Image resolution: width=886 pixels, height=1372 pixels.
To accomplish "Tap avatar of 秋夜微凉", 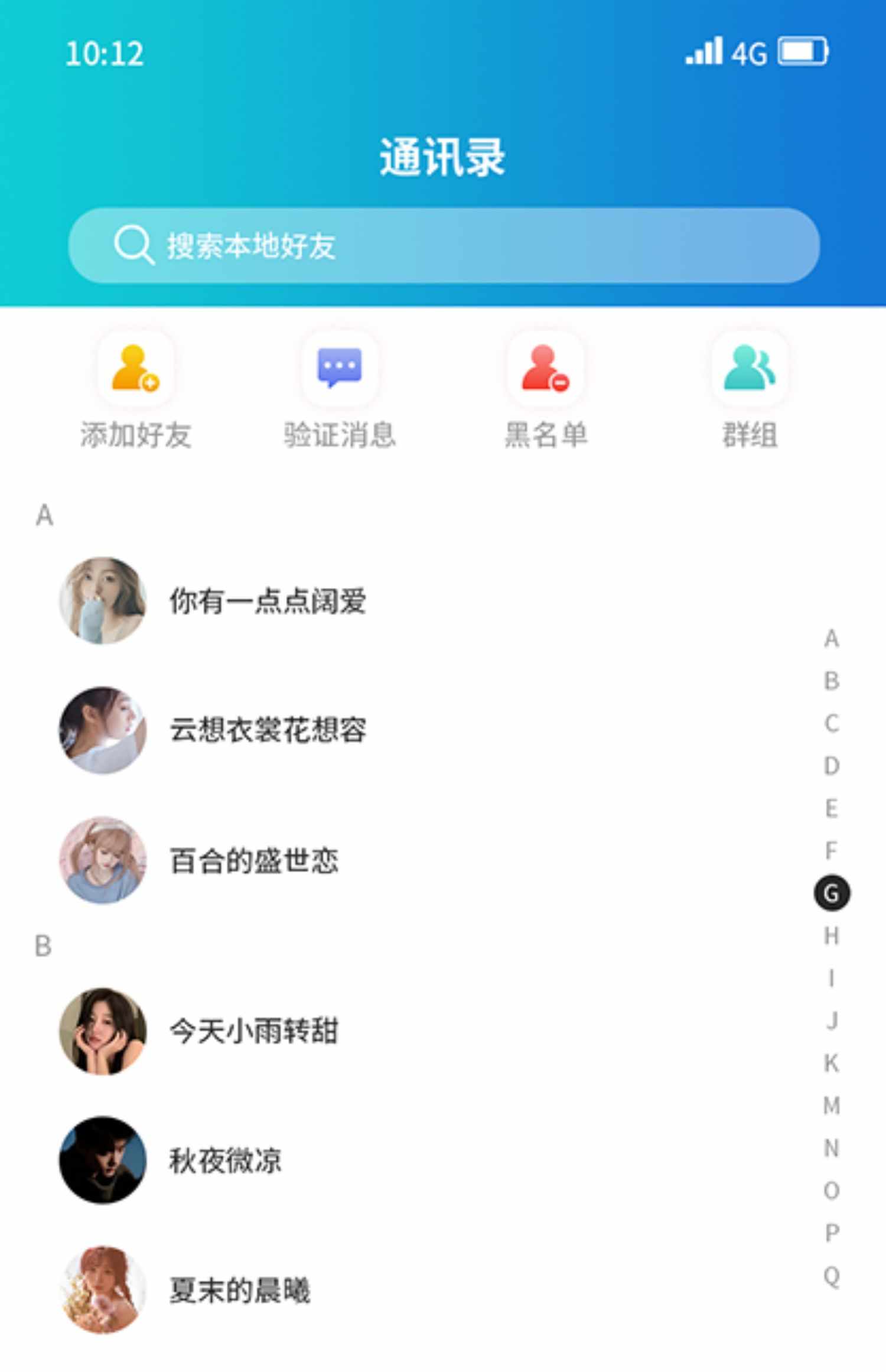I will [x=102, y=1160].
